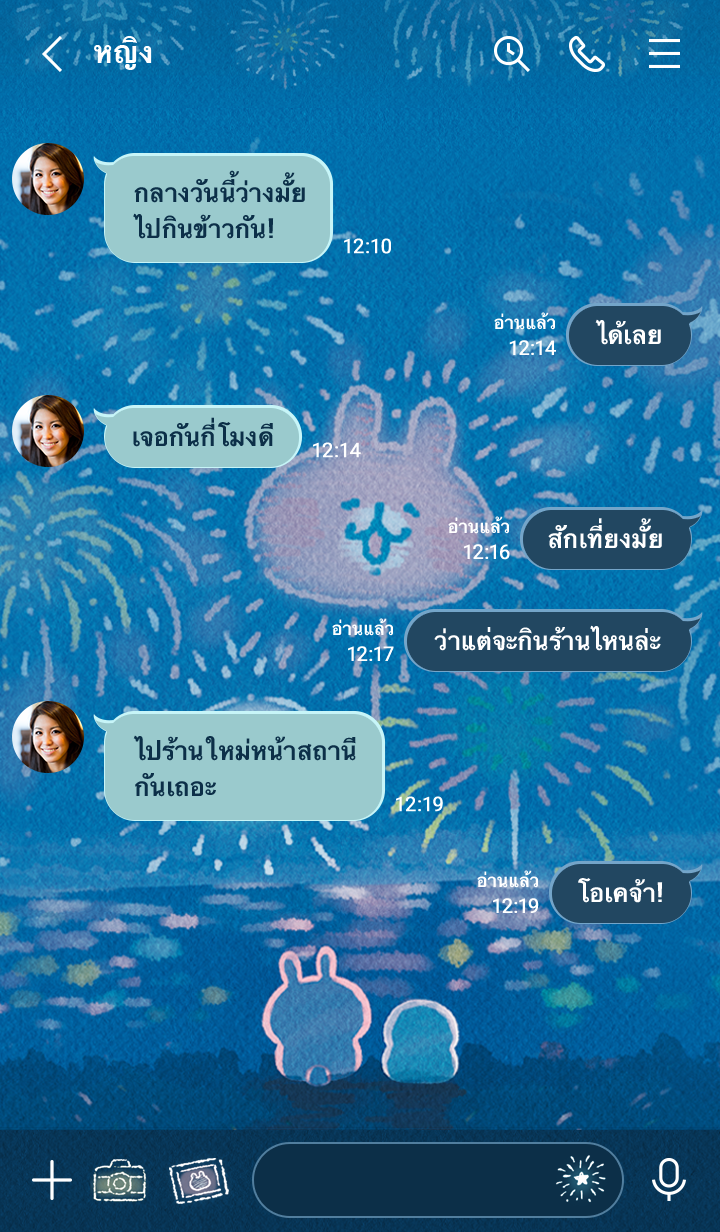Open the avatar beside the 12:10 message
Viewport: 720px width, 1232px height.
click(x=48, y=179)
